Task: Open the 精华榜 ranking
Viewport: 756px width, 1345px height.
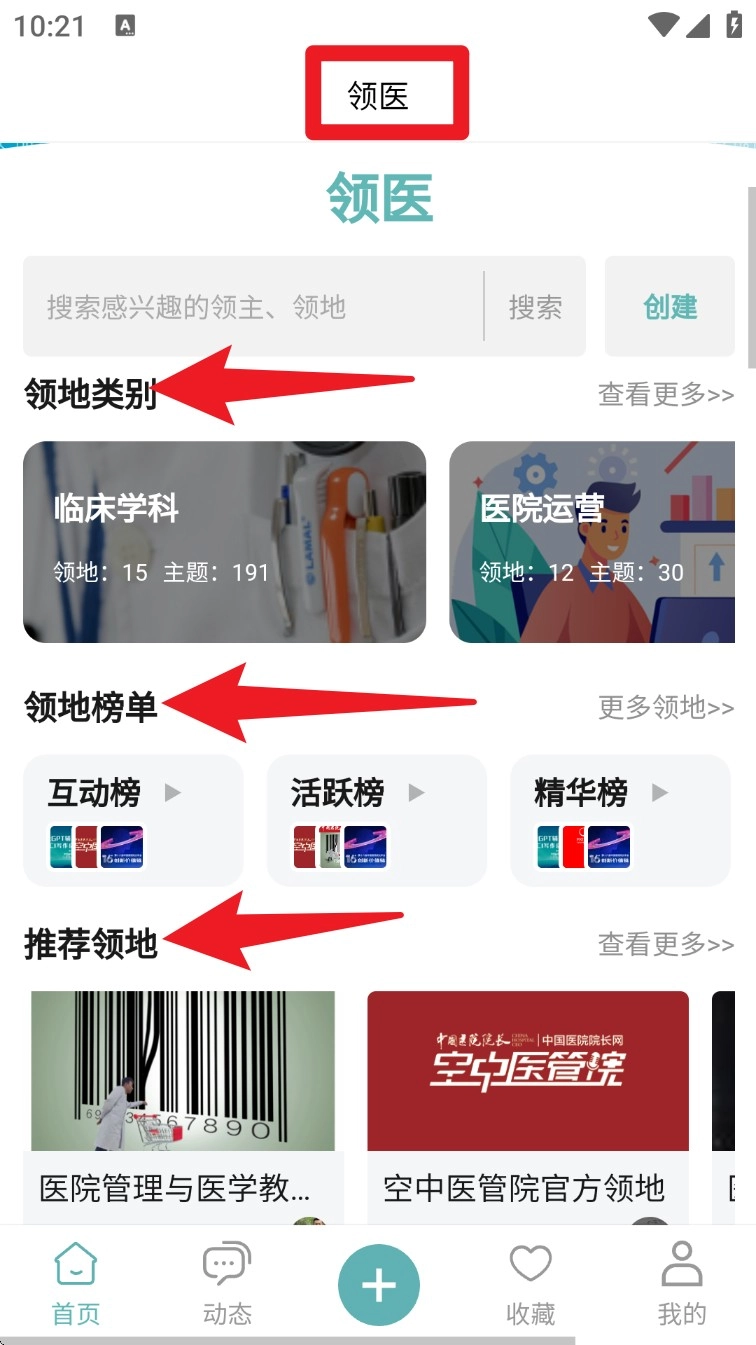Action: [x=620, y=820]
